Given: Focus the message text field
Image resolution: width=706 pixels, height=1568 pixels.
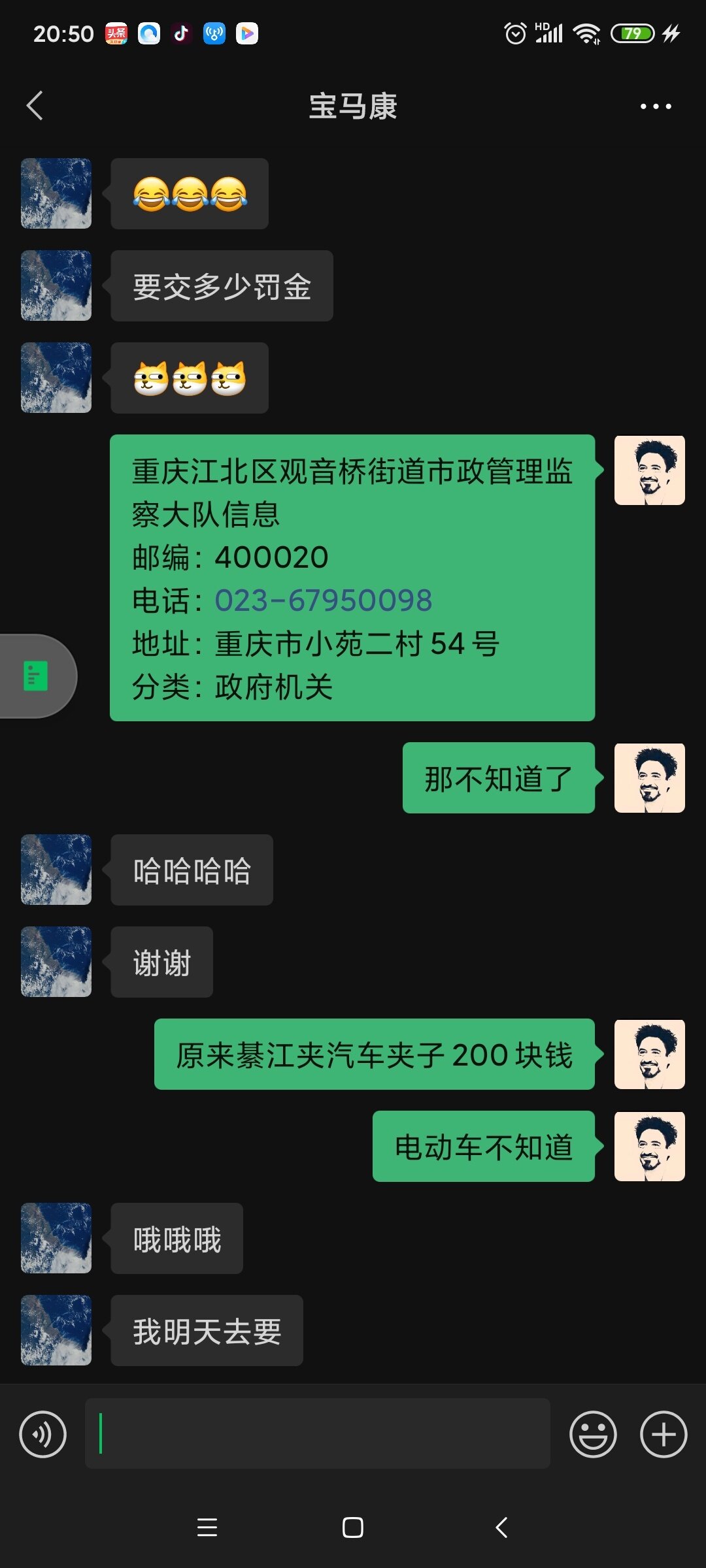Looking at the screenshot, I should point(318,1433).
